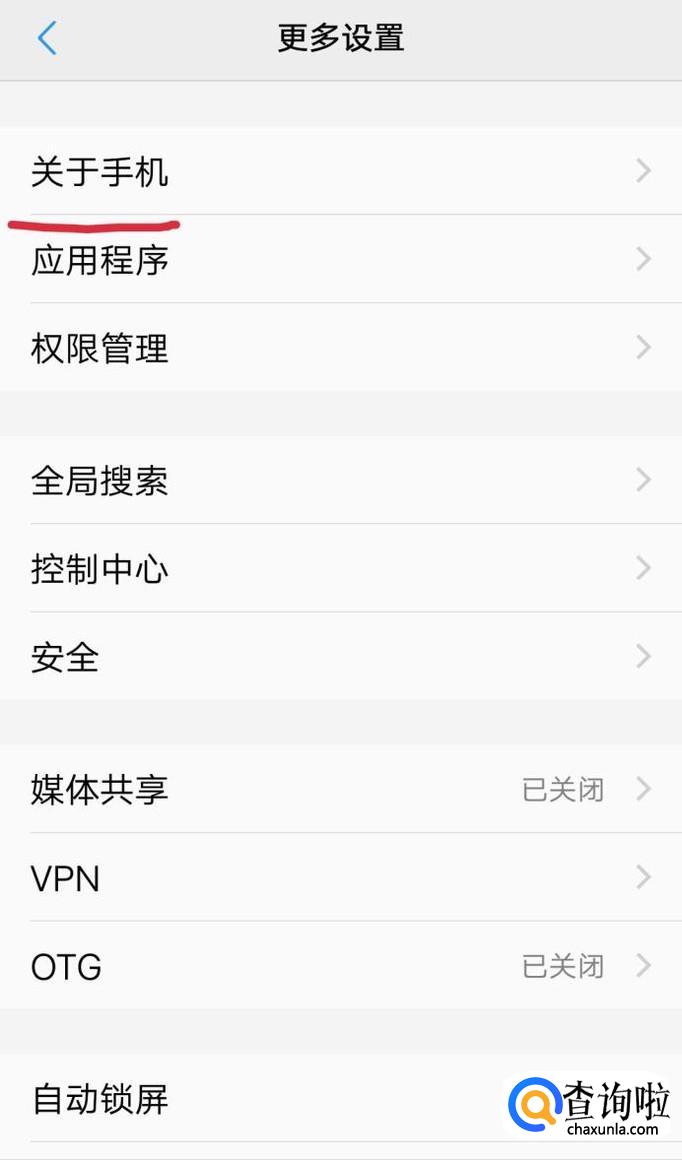Open VPN settings
Viewport: 682px width, 1160px height.
click(x=66, y=878)
